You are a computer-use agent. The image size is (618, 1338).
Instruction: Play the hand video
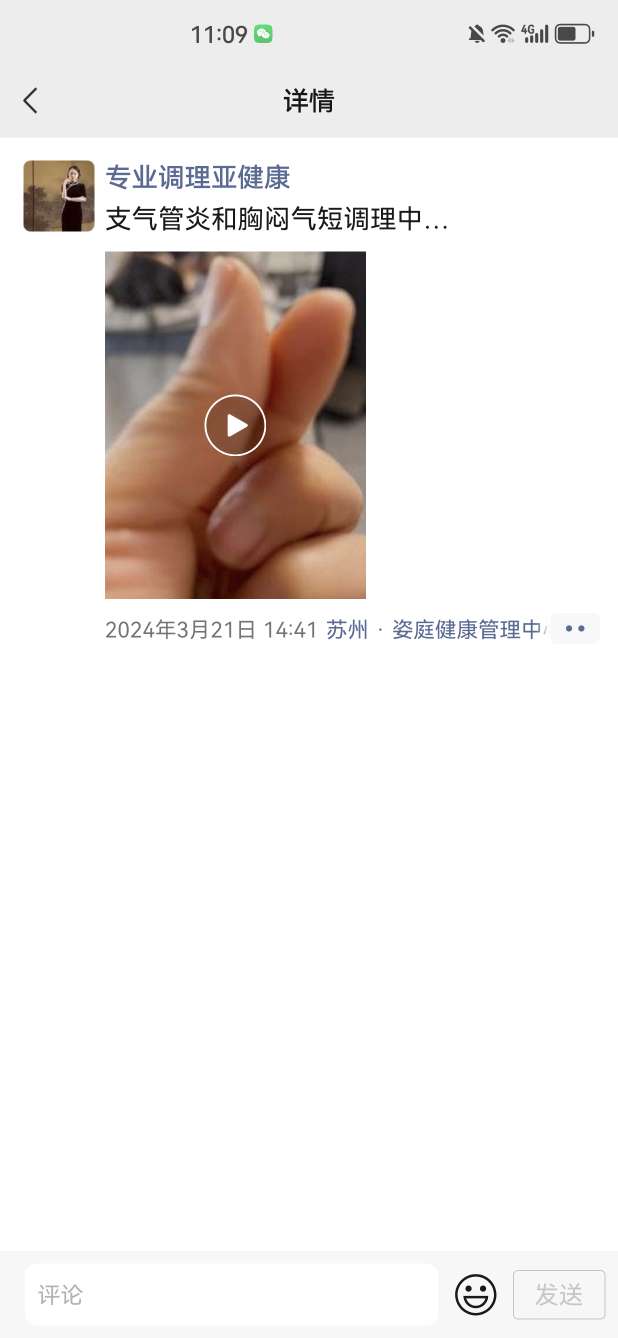(x=235, y=425)
